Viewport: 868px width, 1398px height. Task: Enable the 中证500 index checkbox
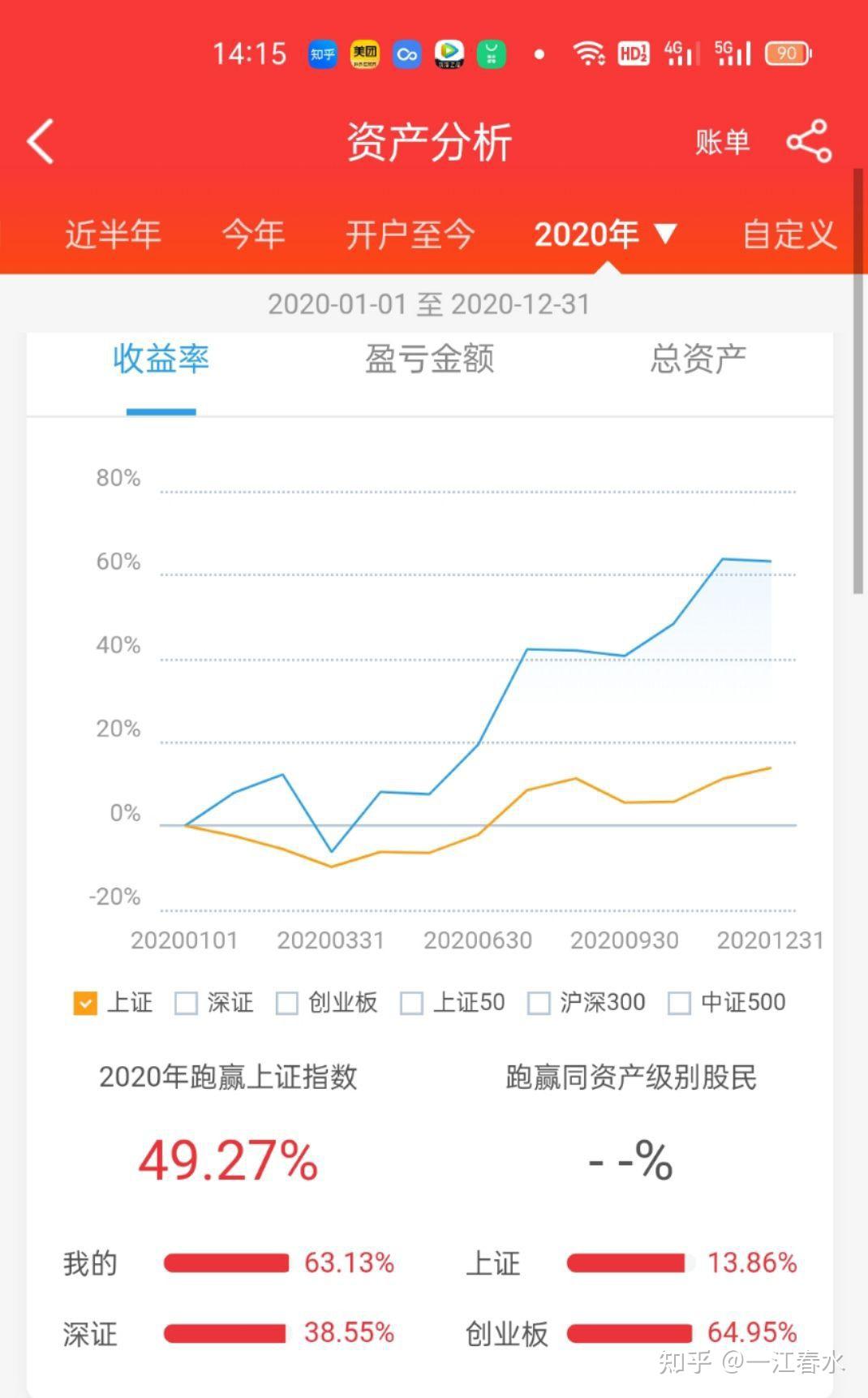point(679,1003)
